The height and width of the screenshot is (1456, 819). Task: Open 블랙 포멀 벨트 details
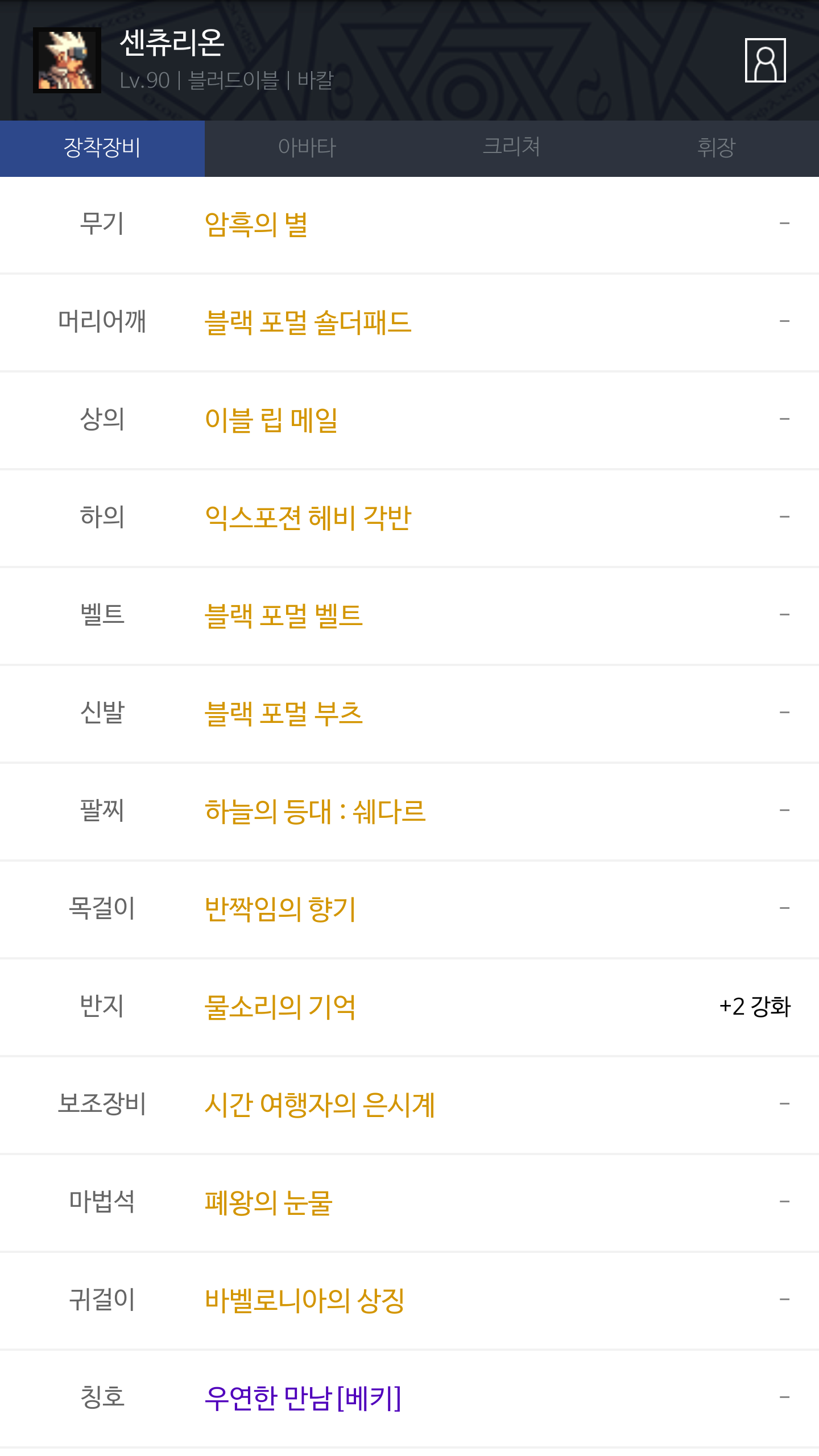pyautogui.click(x=283, y=616)
